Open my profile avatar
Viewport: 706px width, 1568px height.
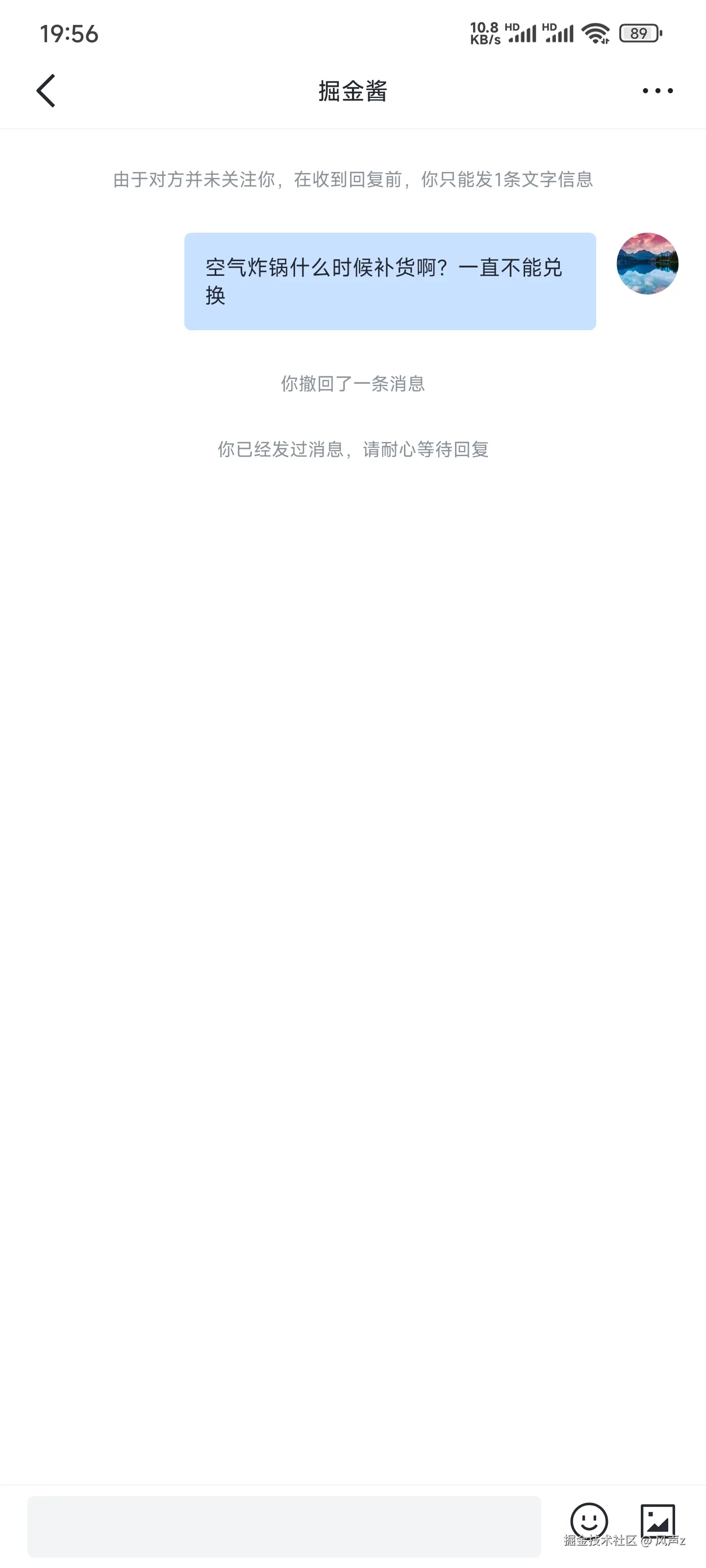click(x=647, y=264)
